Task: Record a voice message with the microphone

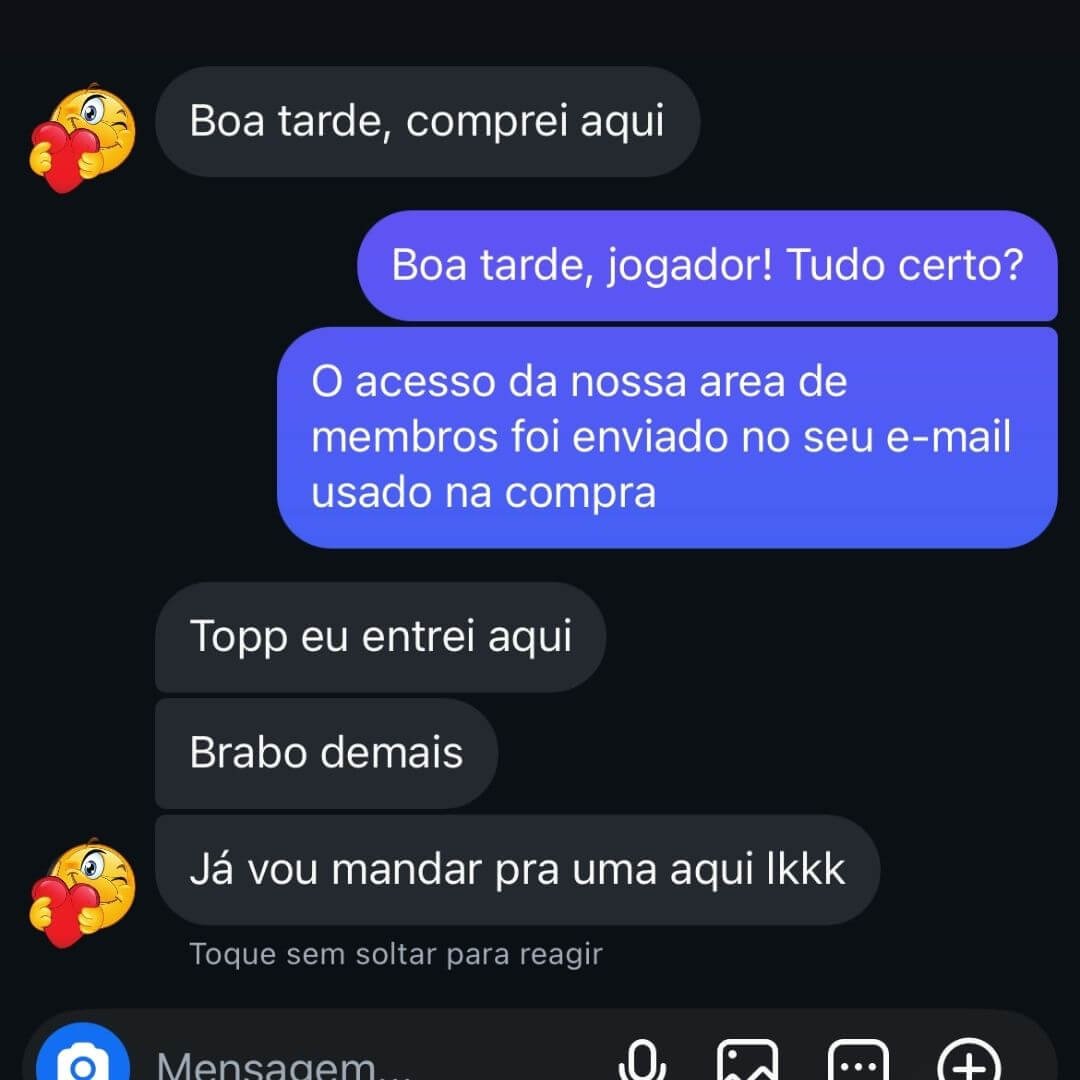Action: 642,1064
